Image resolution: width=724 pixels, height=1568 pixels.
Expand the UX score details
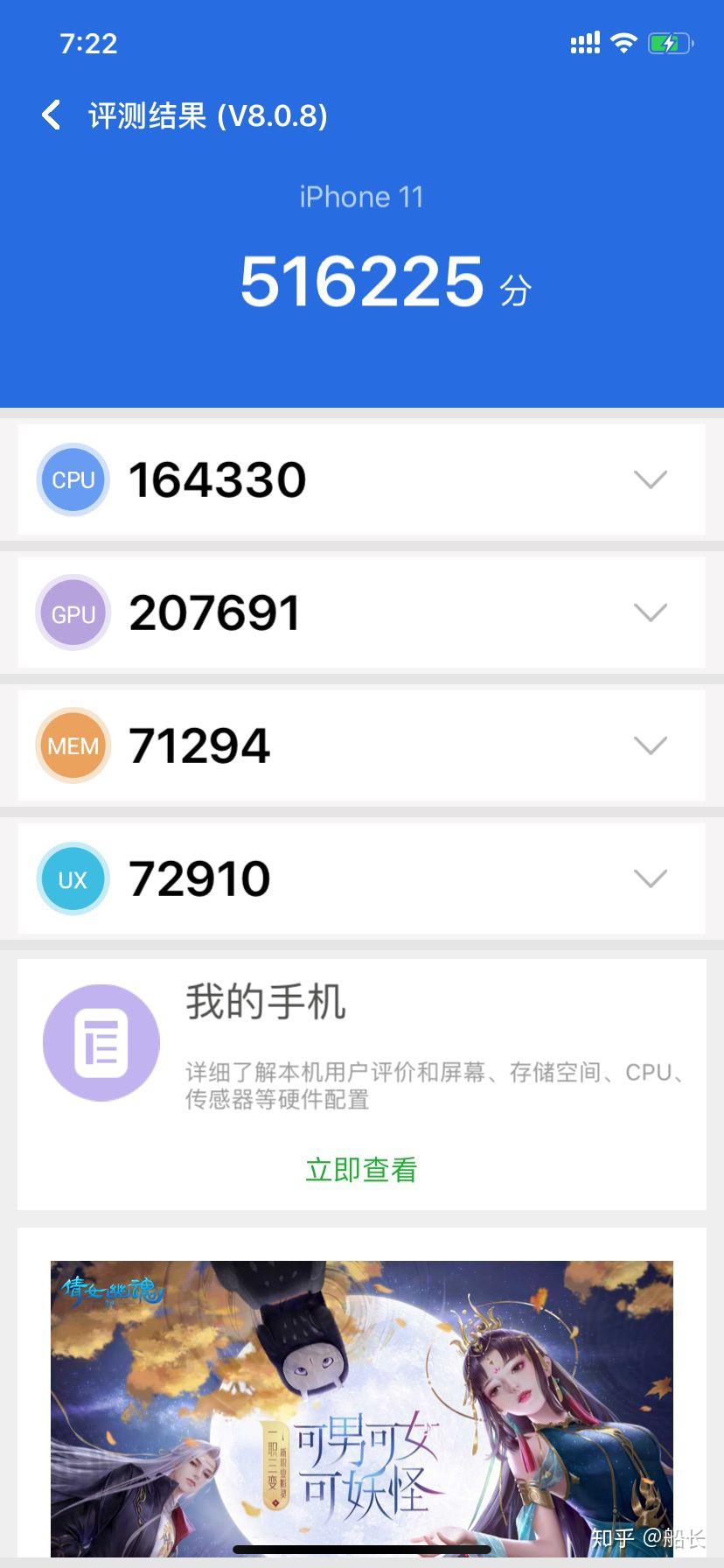coord(650,878)
